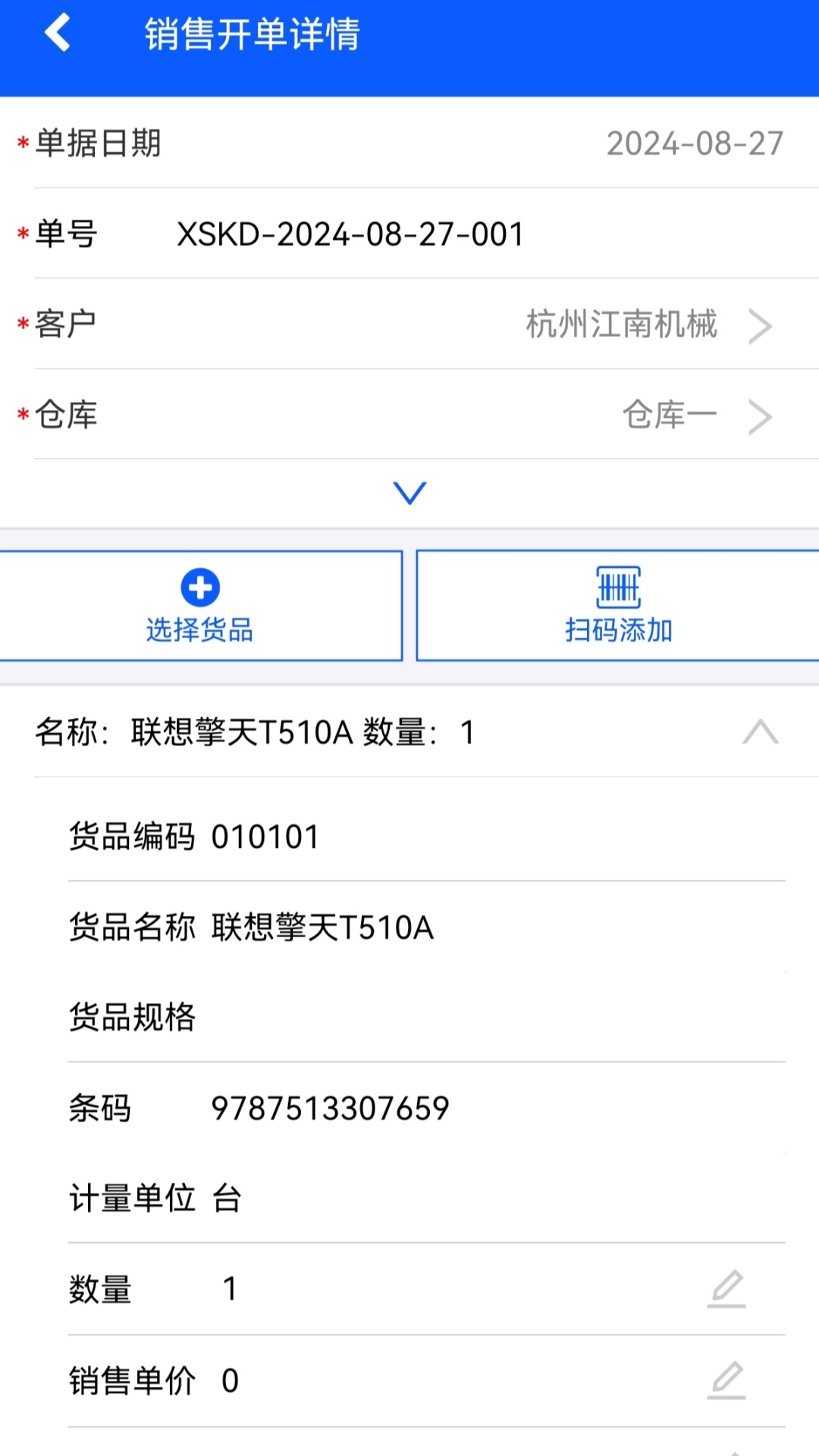
Task: Tap the pencil icon next to 数量
Action: tap(726, 1286)
